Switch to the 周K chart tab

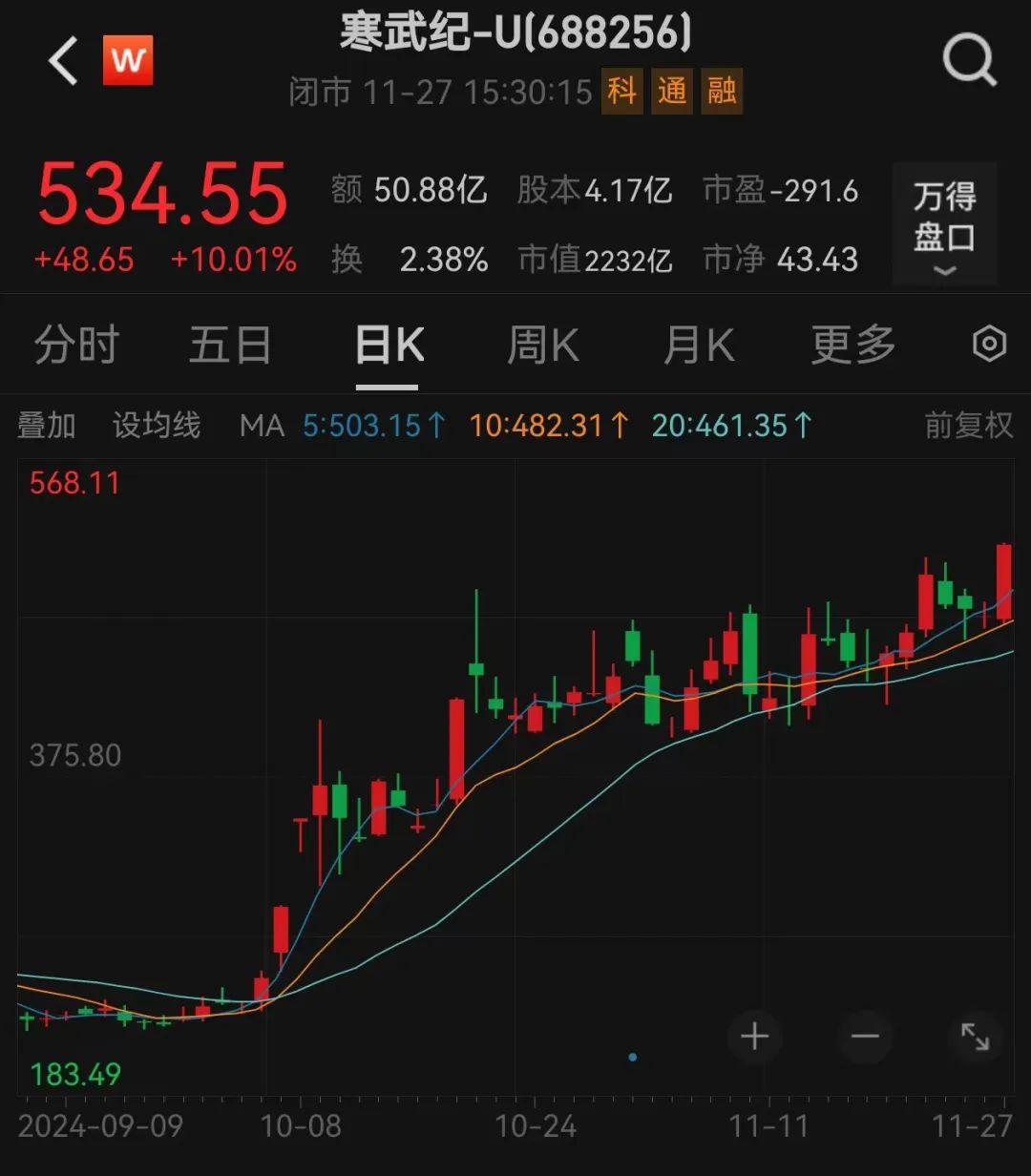pyautogui.click(x=543, y=345)
